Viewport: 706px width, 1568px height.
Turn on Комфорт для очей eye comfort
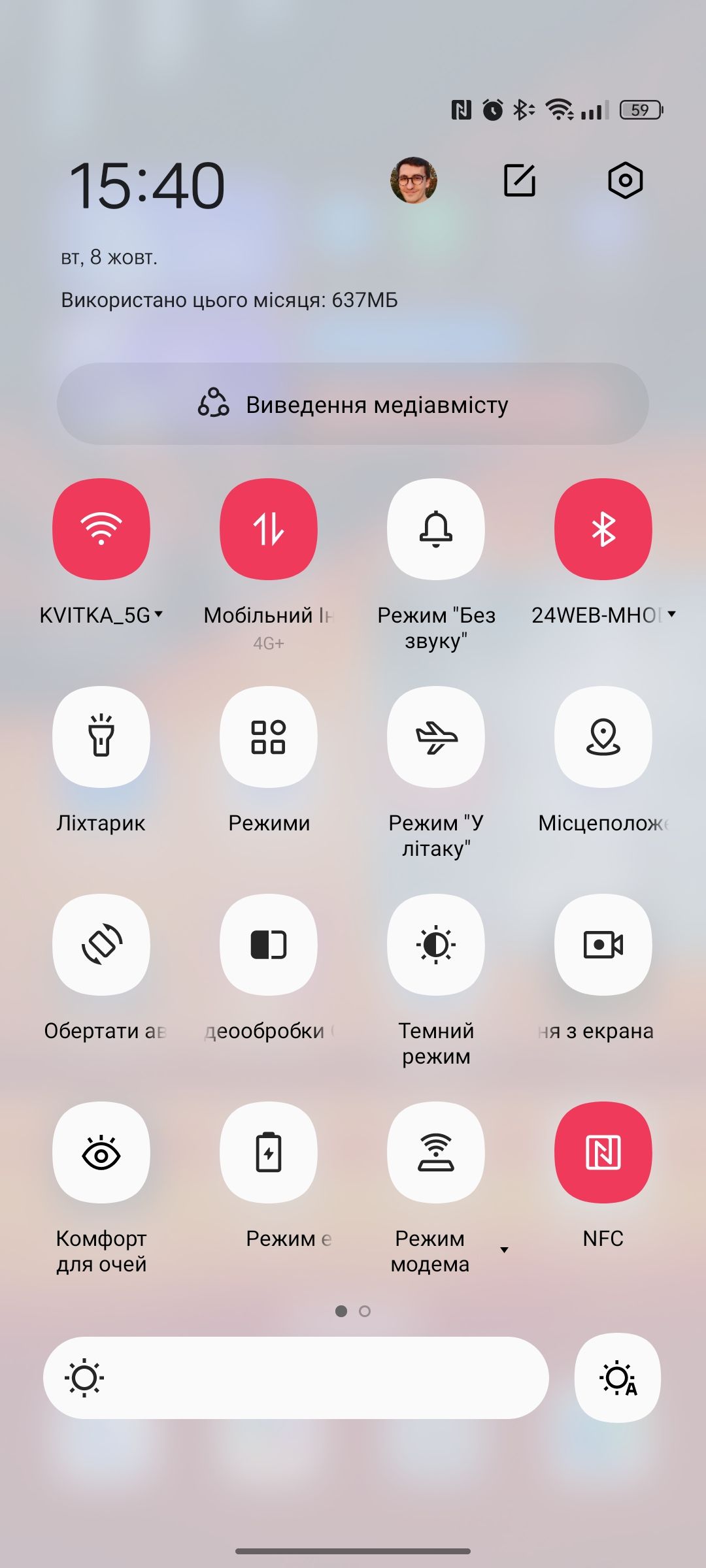[101, 1152]
